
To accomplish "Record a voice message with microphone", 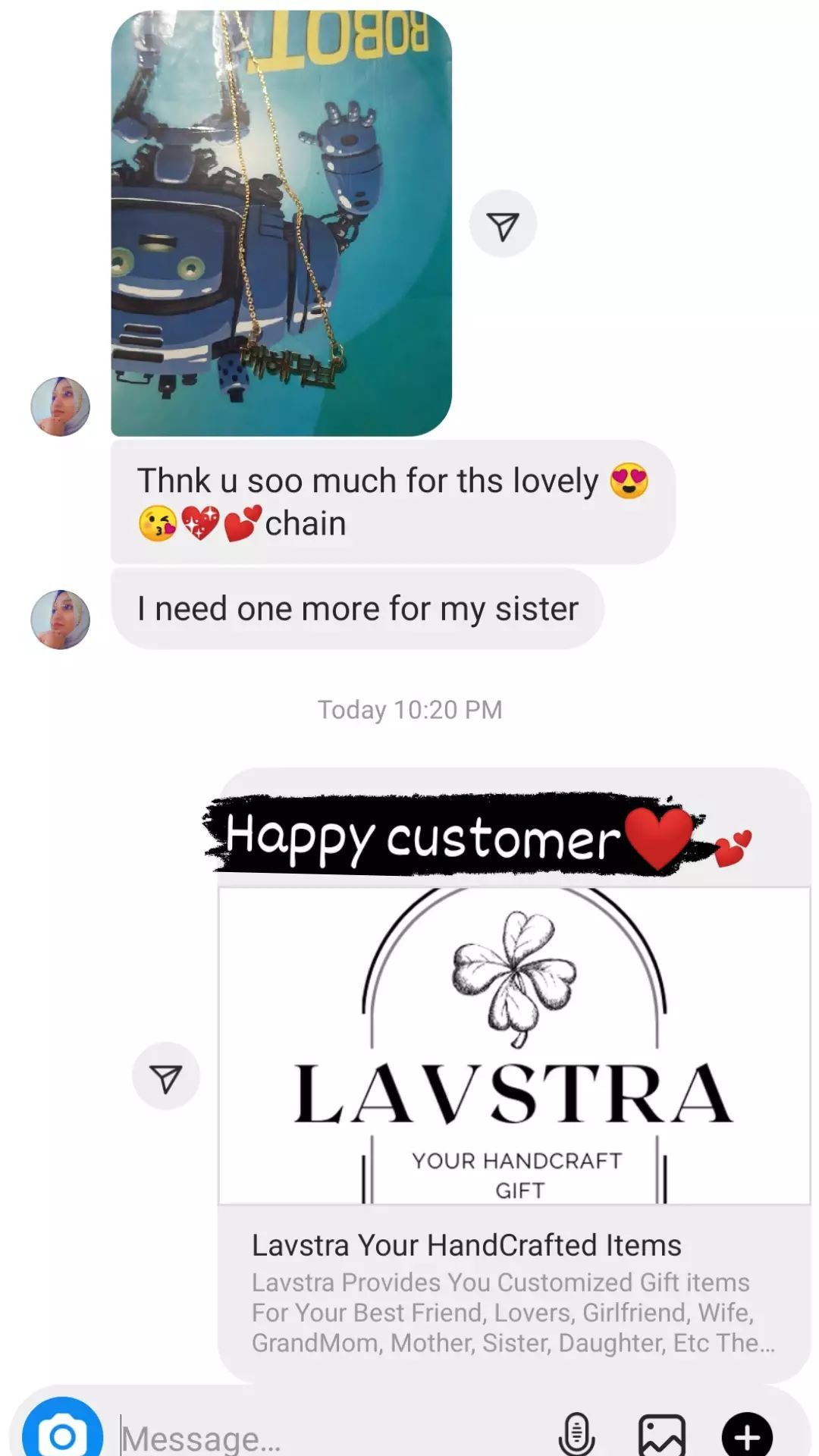I will coord(576,1433).
